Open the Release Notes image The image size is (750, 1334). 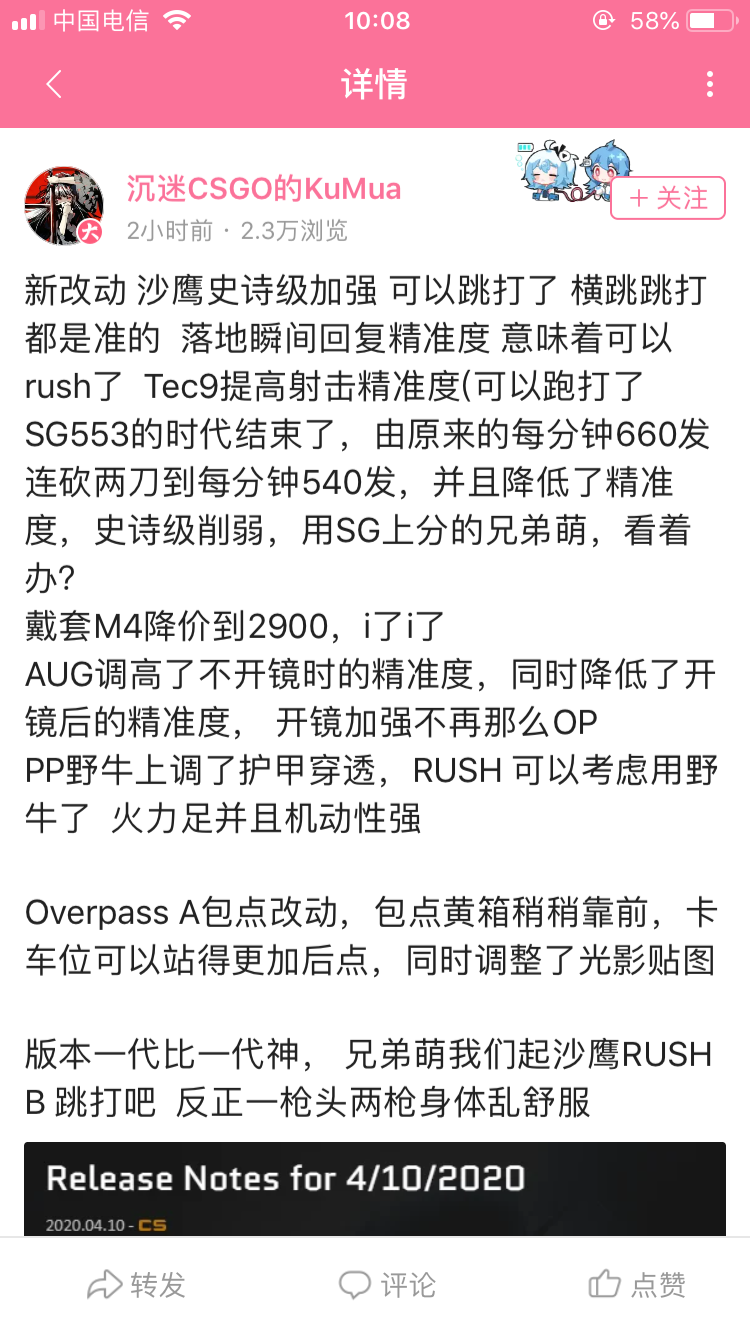[375, 1189]
